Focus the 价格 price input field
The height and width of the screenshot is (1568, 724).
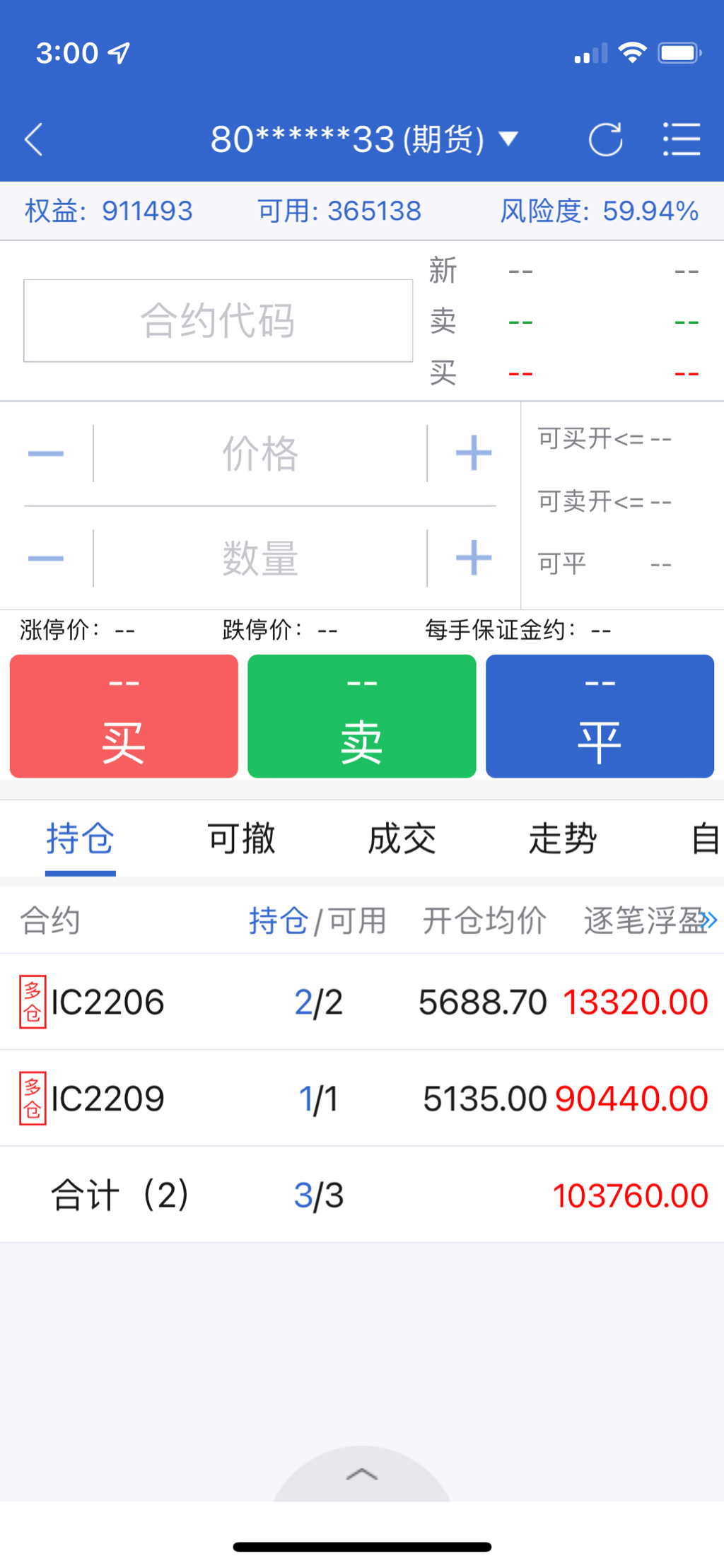(260, 453)
